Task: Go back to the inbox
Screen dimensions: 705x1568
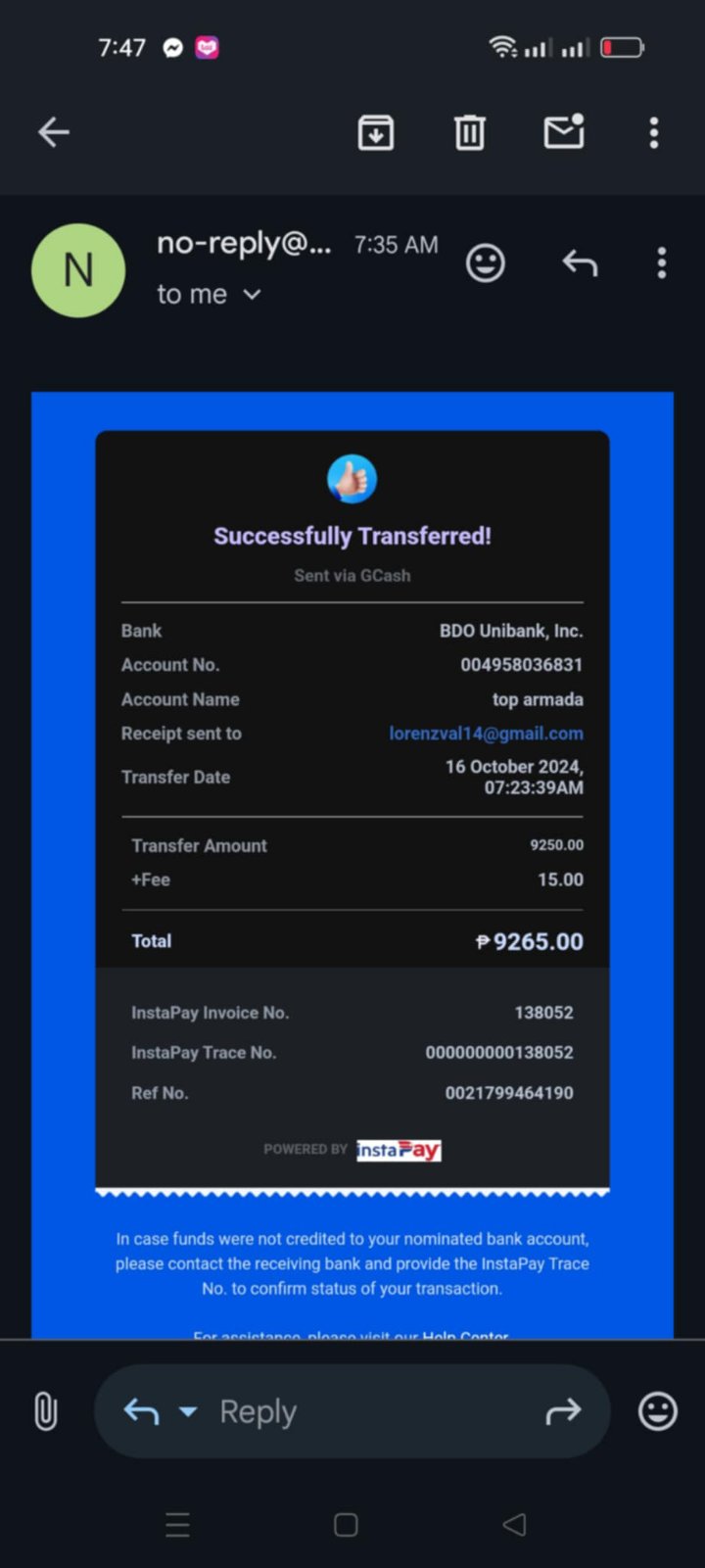Action: (x=53, y=132)
